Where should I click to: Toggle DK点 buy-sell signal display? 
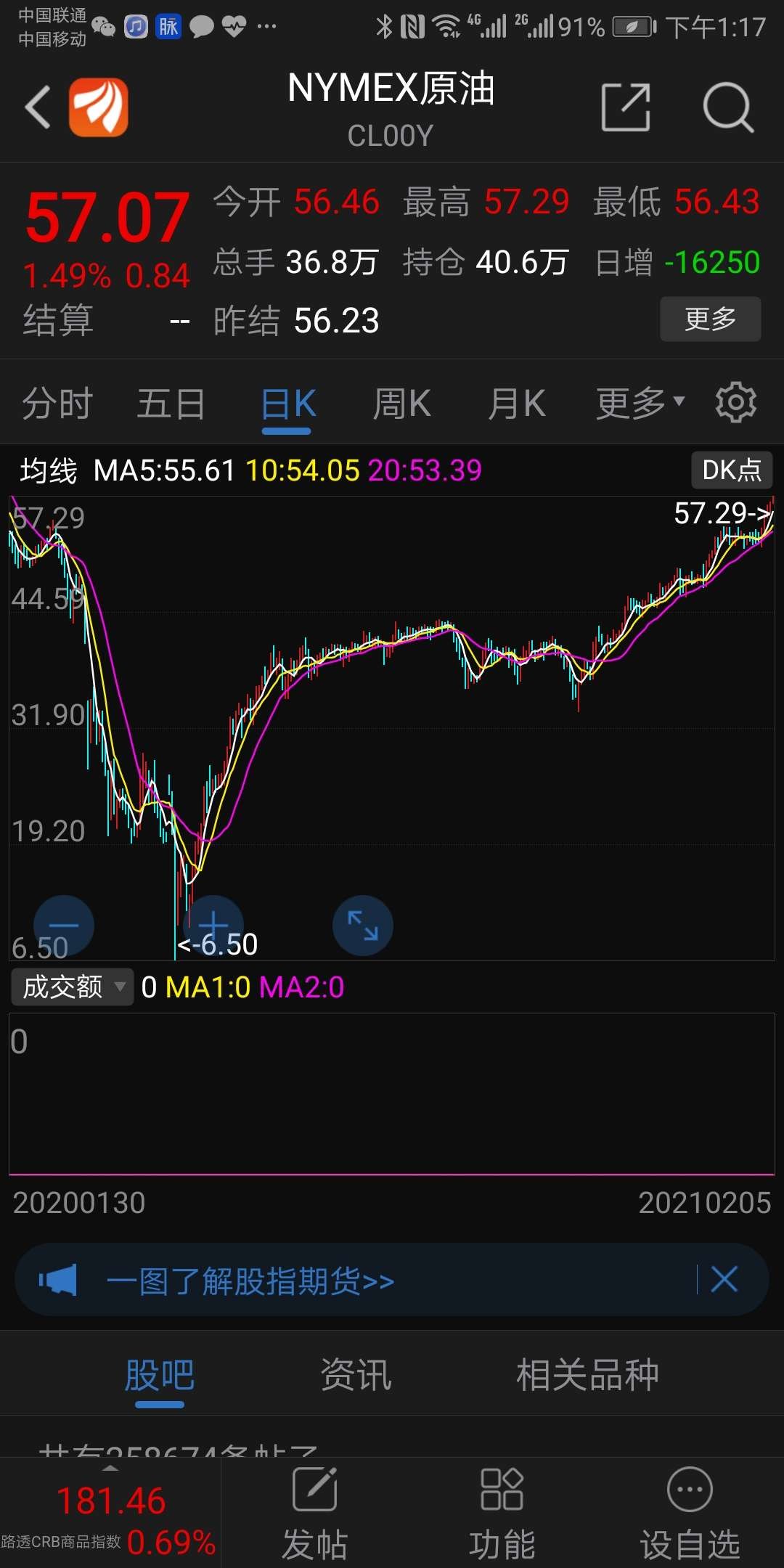click(x=732, y=470)
